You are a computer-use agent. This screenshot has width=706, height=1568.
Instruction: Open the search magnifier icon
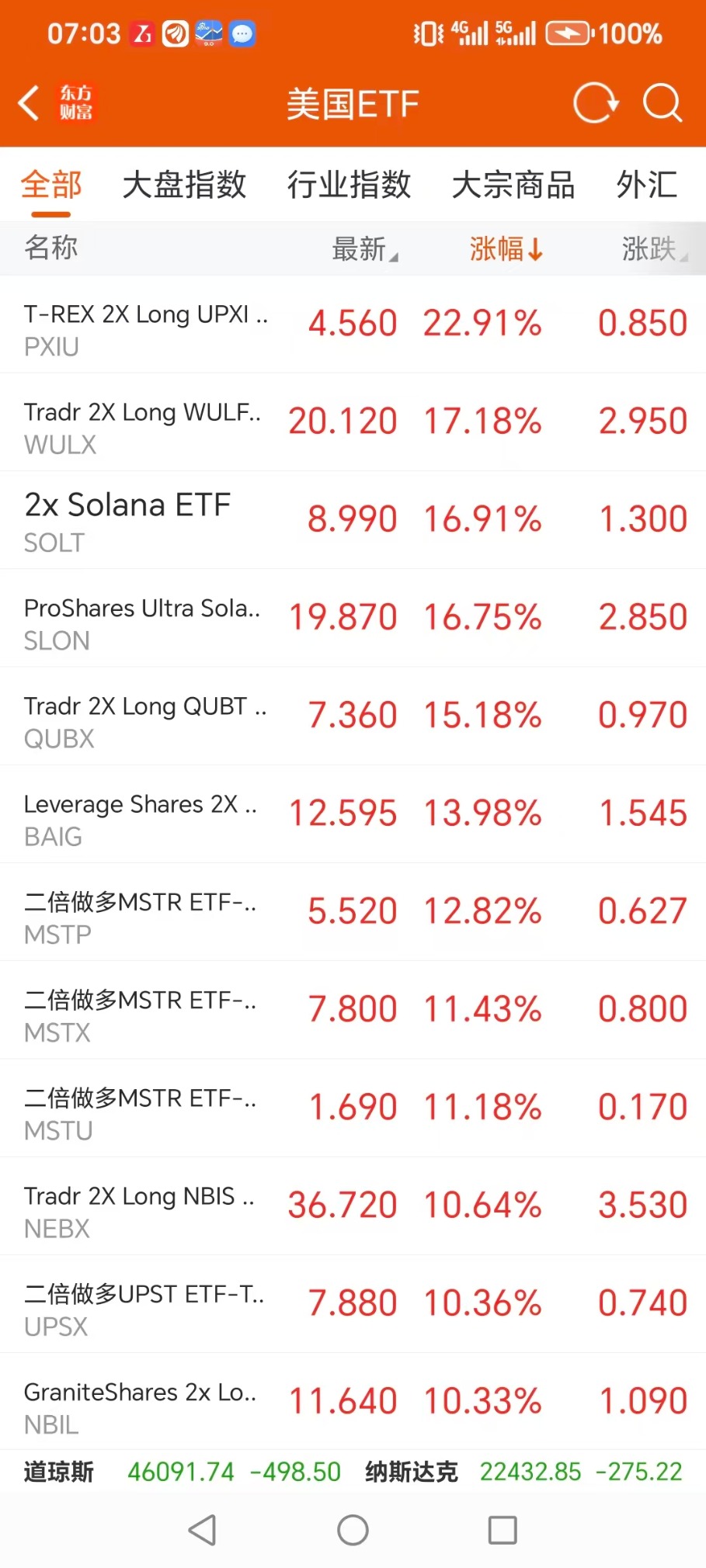coord(663,103)
